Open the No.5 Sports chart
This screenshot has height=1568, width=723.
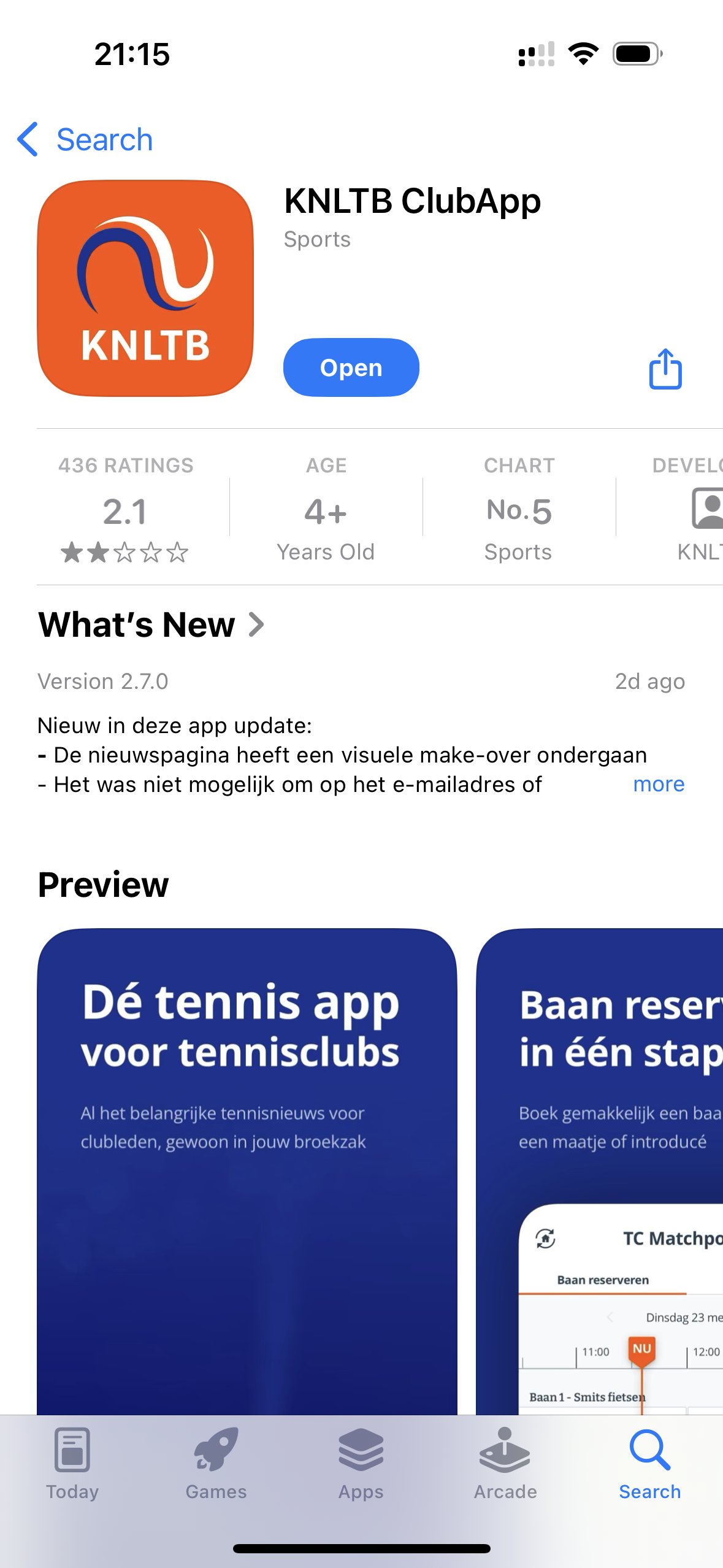pos(519,509)
